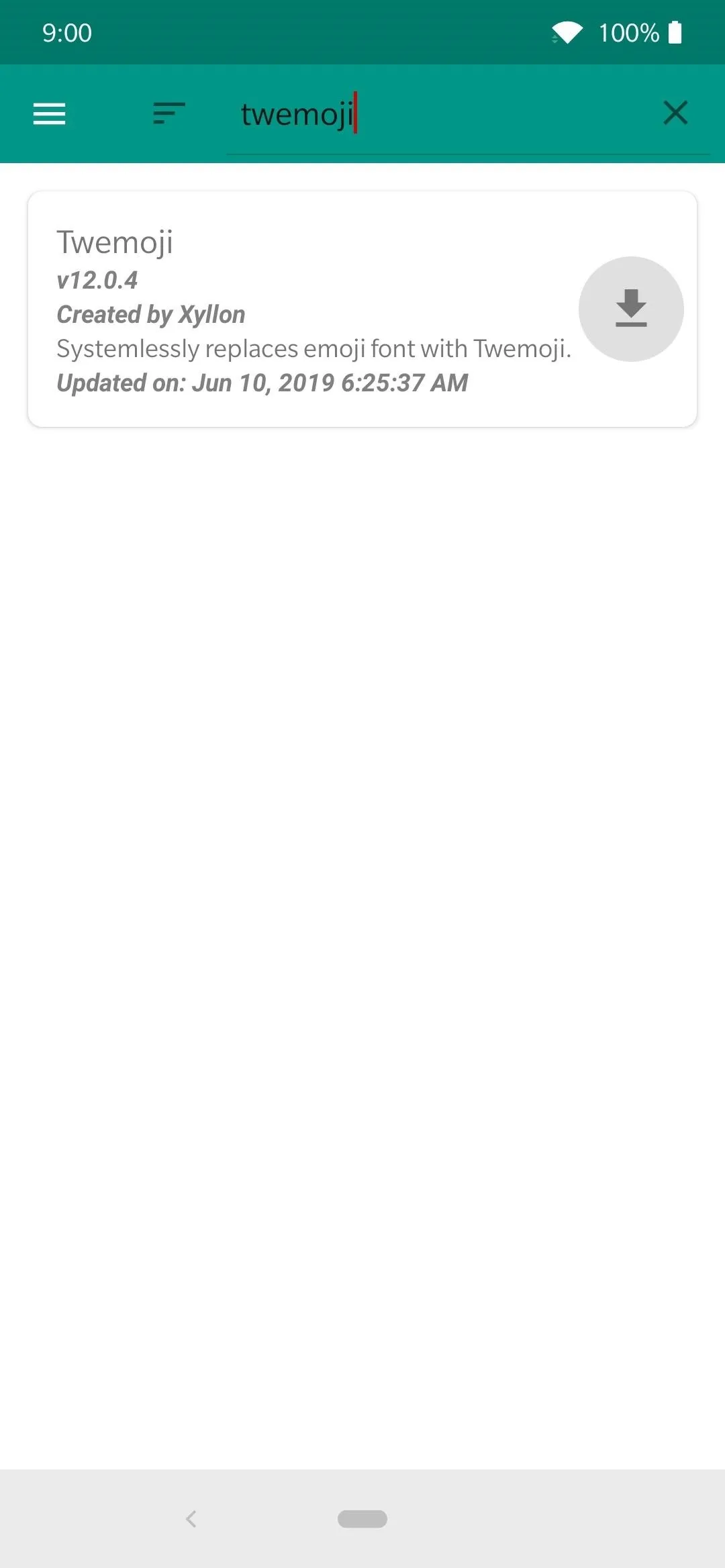
Task: Download the Twemoji module
Action: [631, 309]
